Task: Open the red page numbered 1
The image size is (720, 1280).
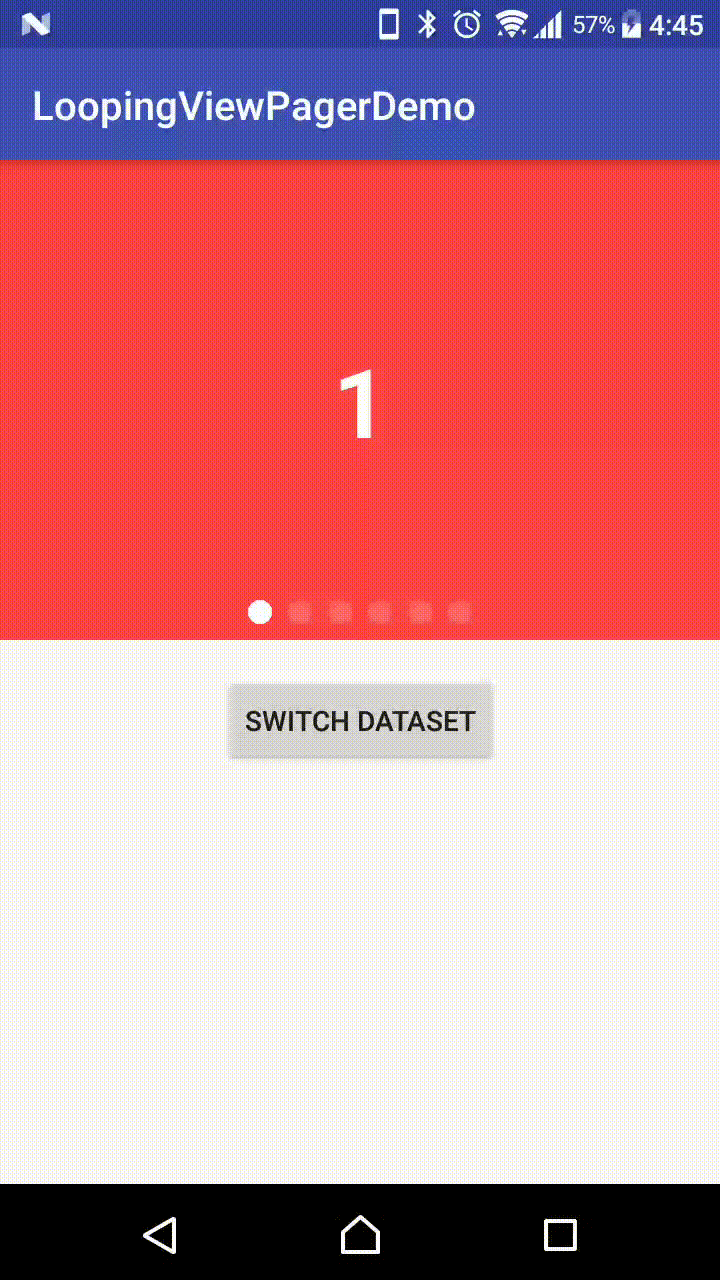Action: (360, 400)
